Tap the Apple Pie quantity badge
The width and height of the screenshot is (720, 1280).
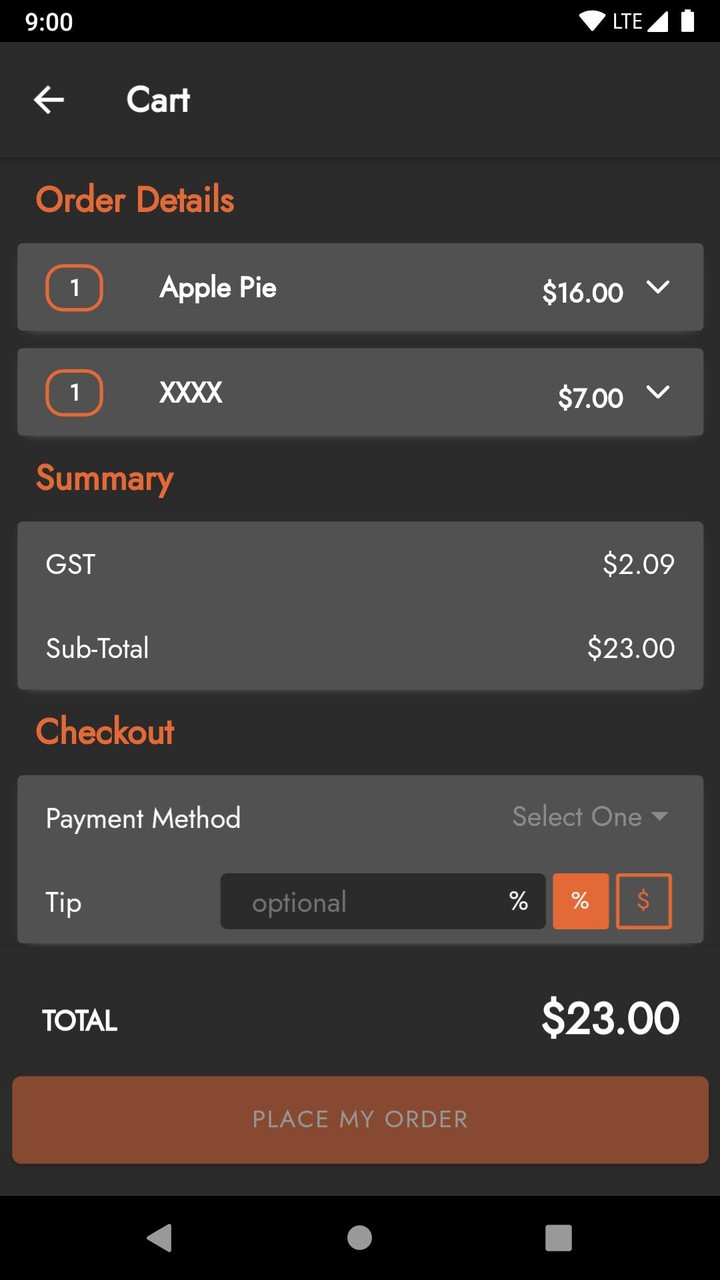(74, 287)
